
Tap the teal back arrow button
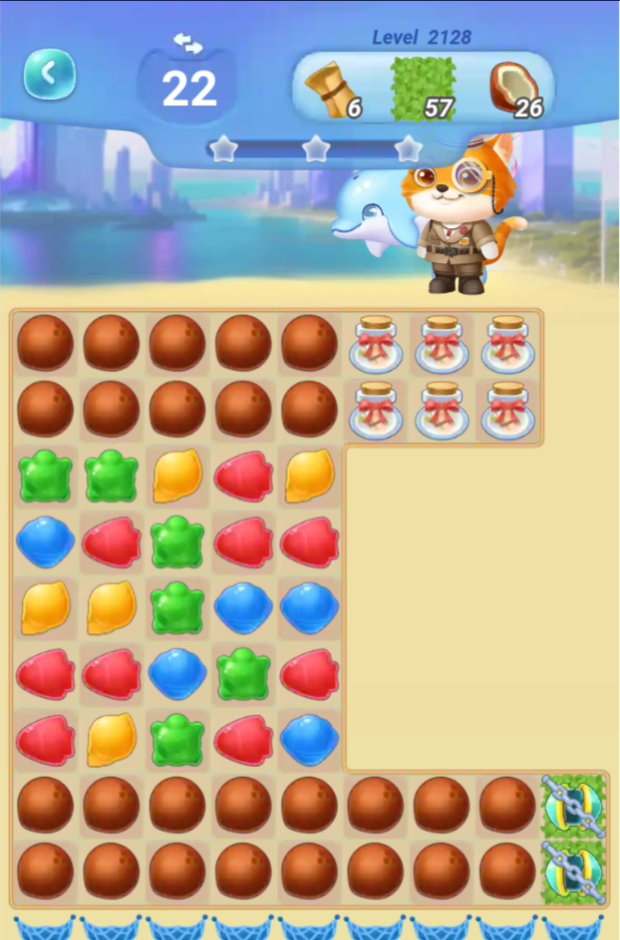(x=50, y=74)
